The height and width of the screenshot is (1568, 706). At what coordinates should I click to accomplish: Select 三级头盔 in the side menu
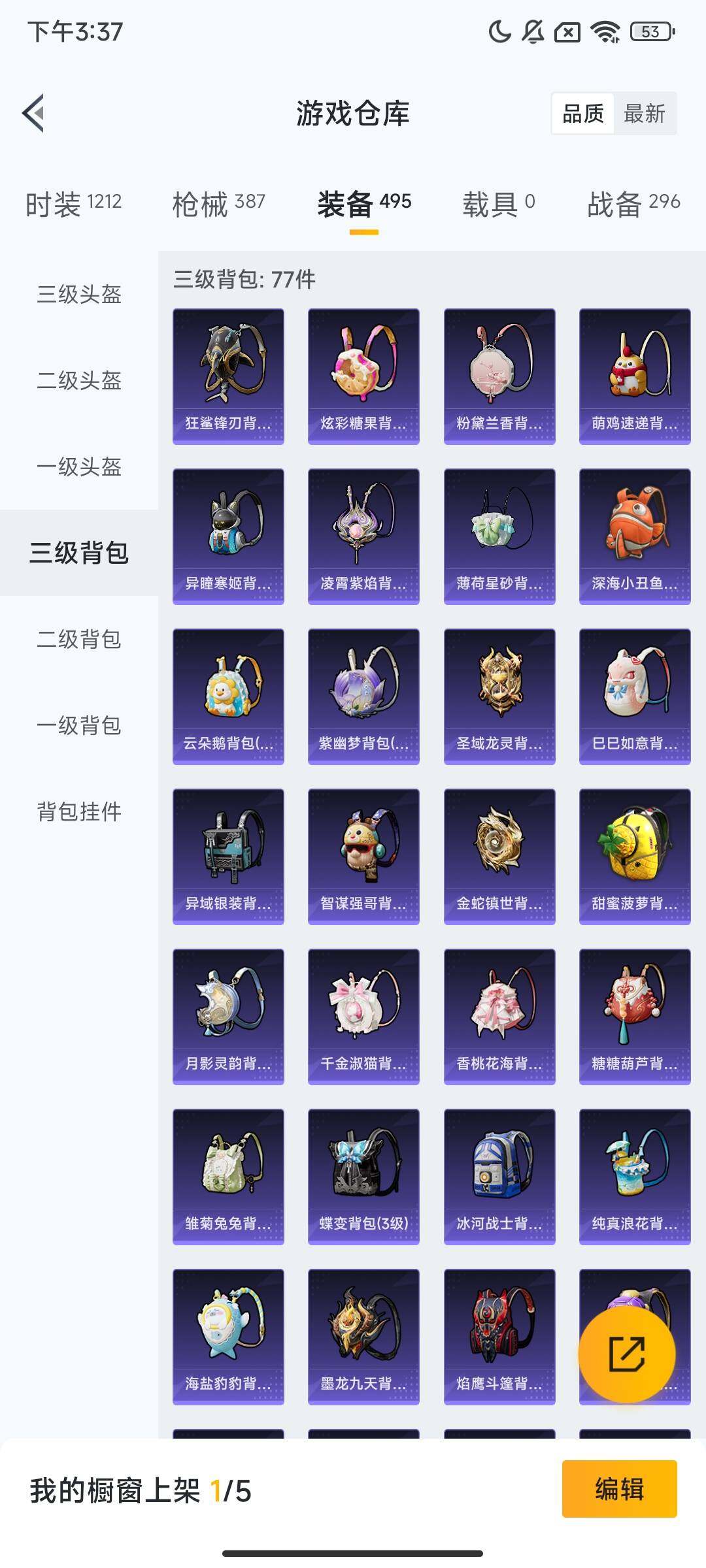point(79,294)
